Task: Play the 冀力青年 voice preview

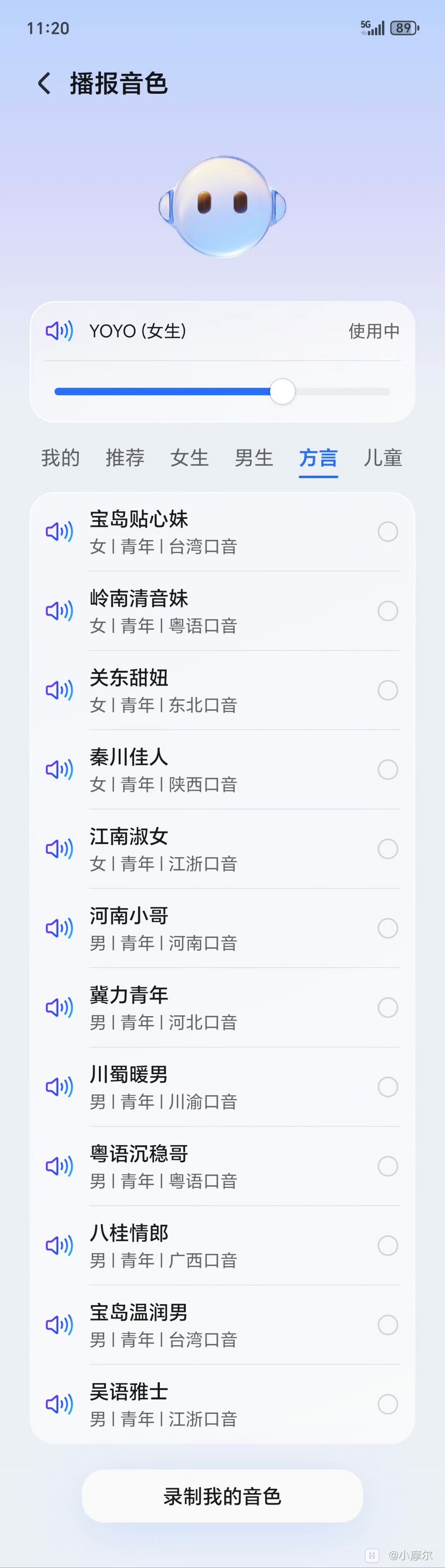Action: pos(59,1007)
